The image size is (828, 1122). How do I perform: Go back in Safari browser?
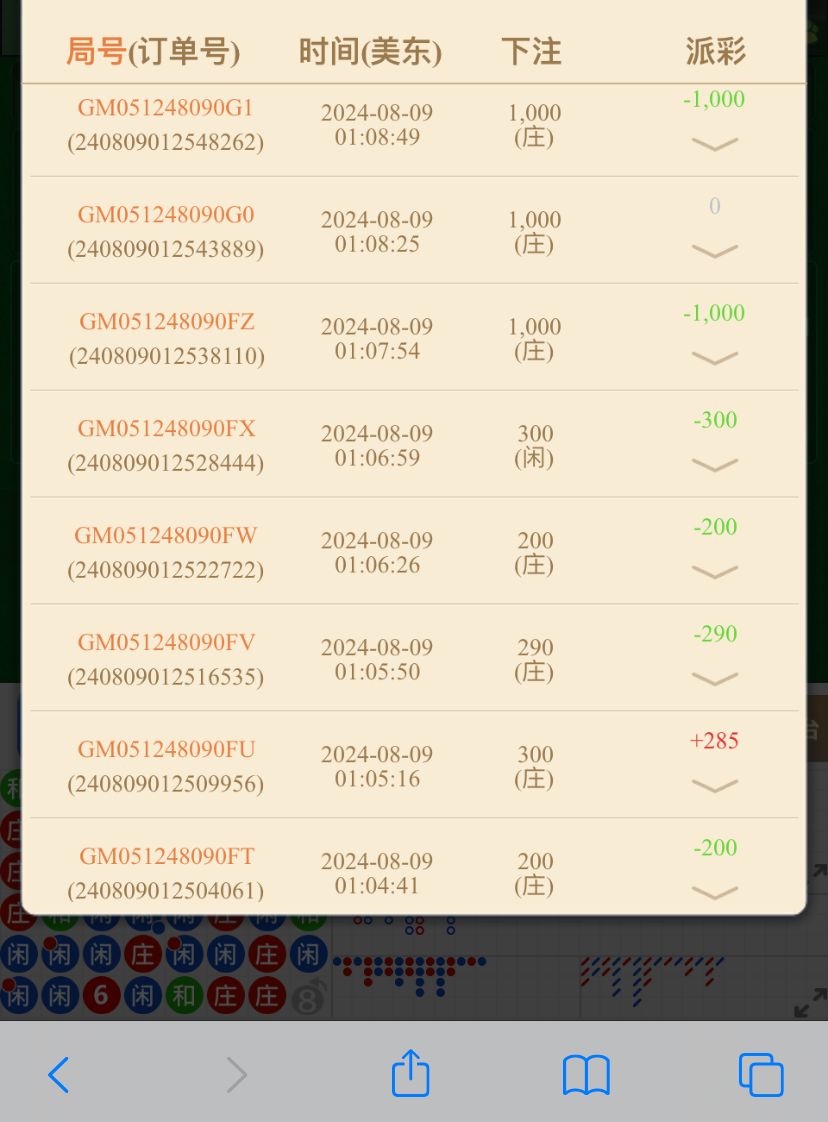click(x=59, y=1075)
